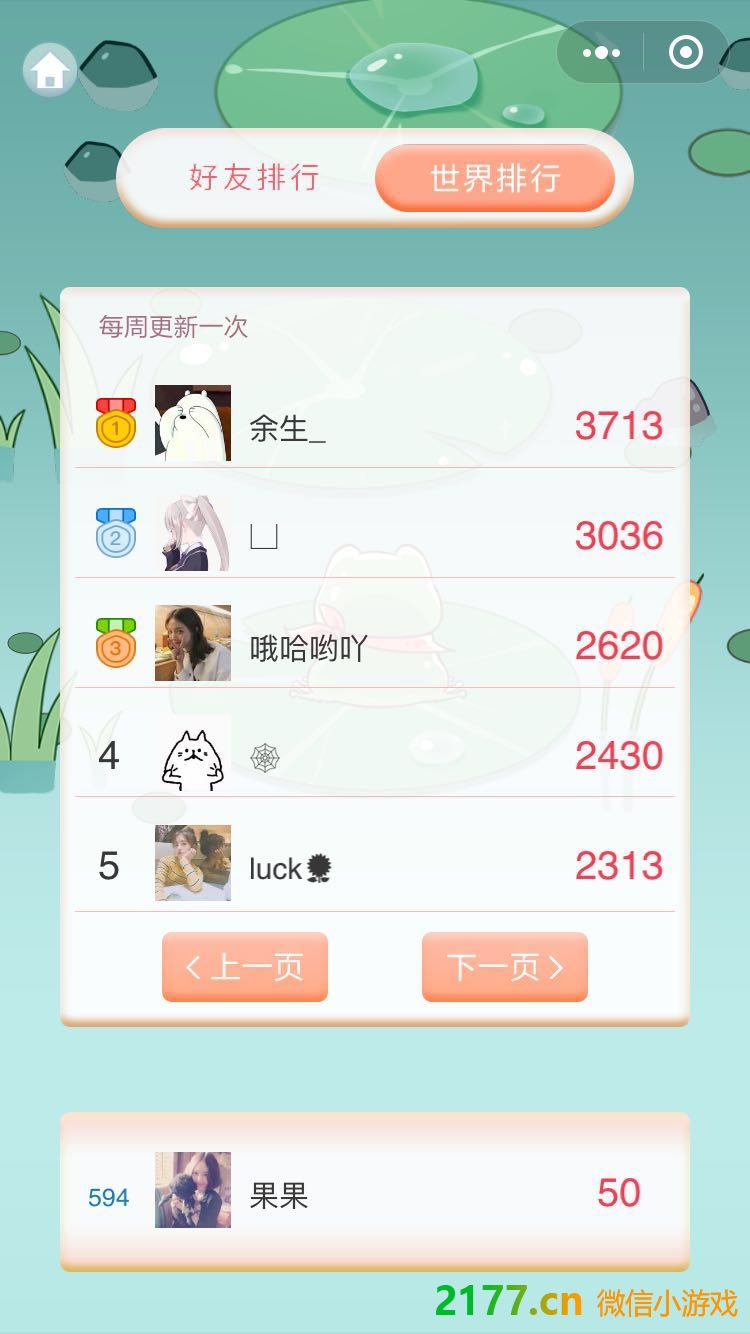Open the mini program more options menu
750x1334 pixels.
pyautogui.click(x=600, y=53)
